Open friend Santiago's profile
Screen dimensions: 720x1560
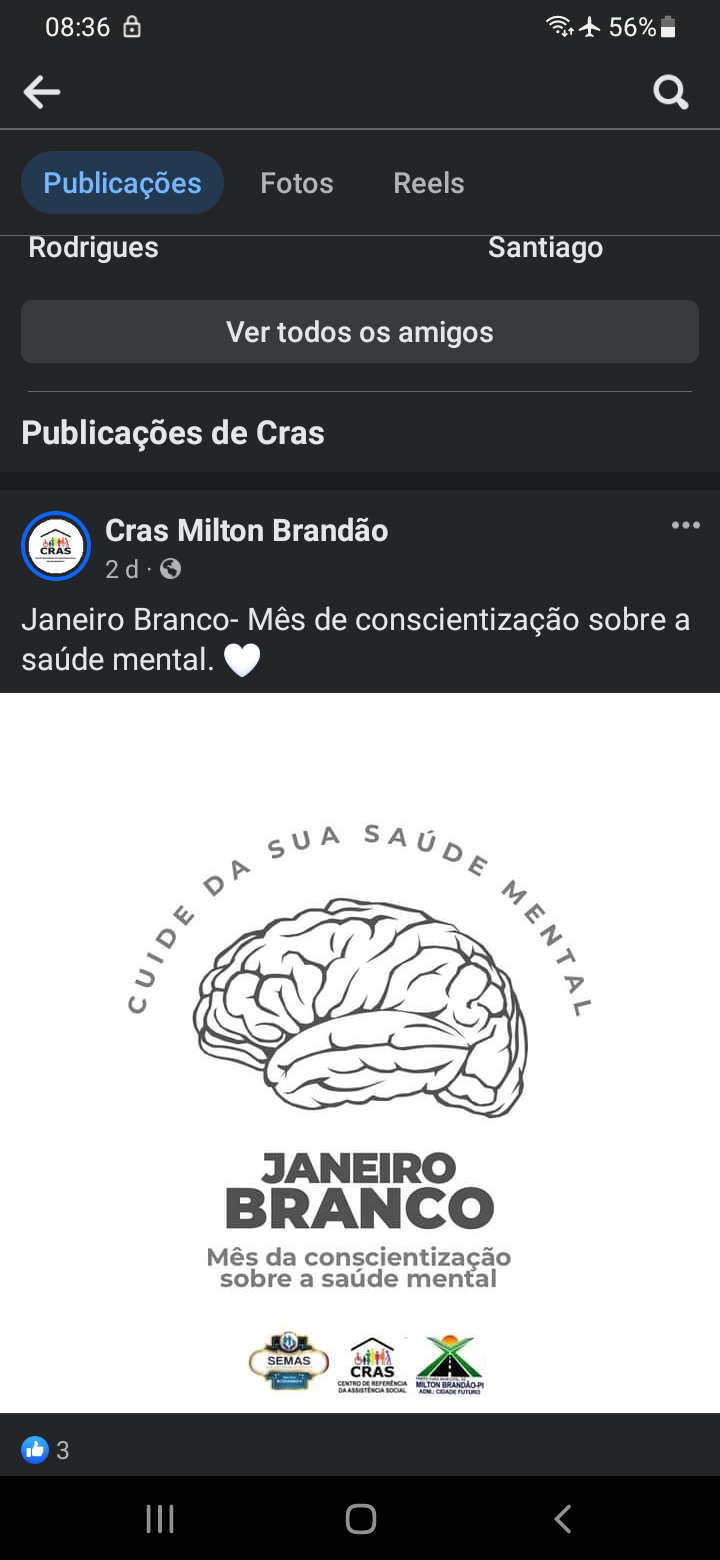[545, 247]
